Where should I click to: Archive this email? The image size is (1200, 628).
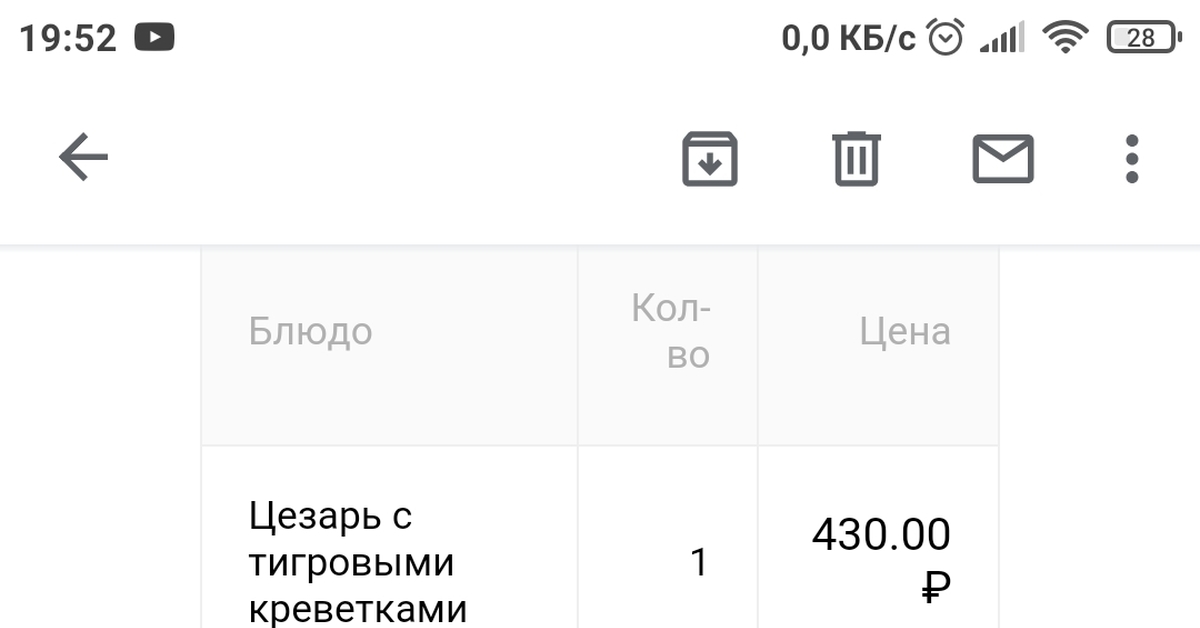click(x=709, y=159)
